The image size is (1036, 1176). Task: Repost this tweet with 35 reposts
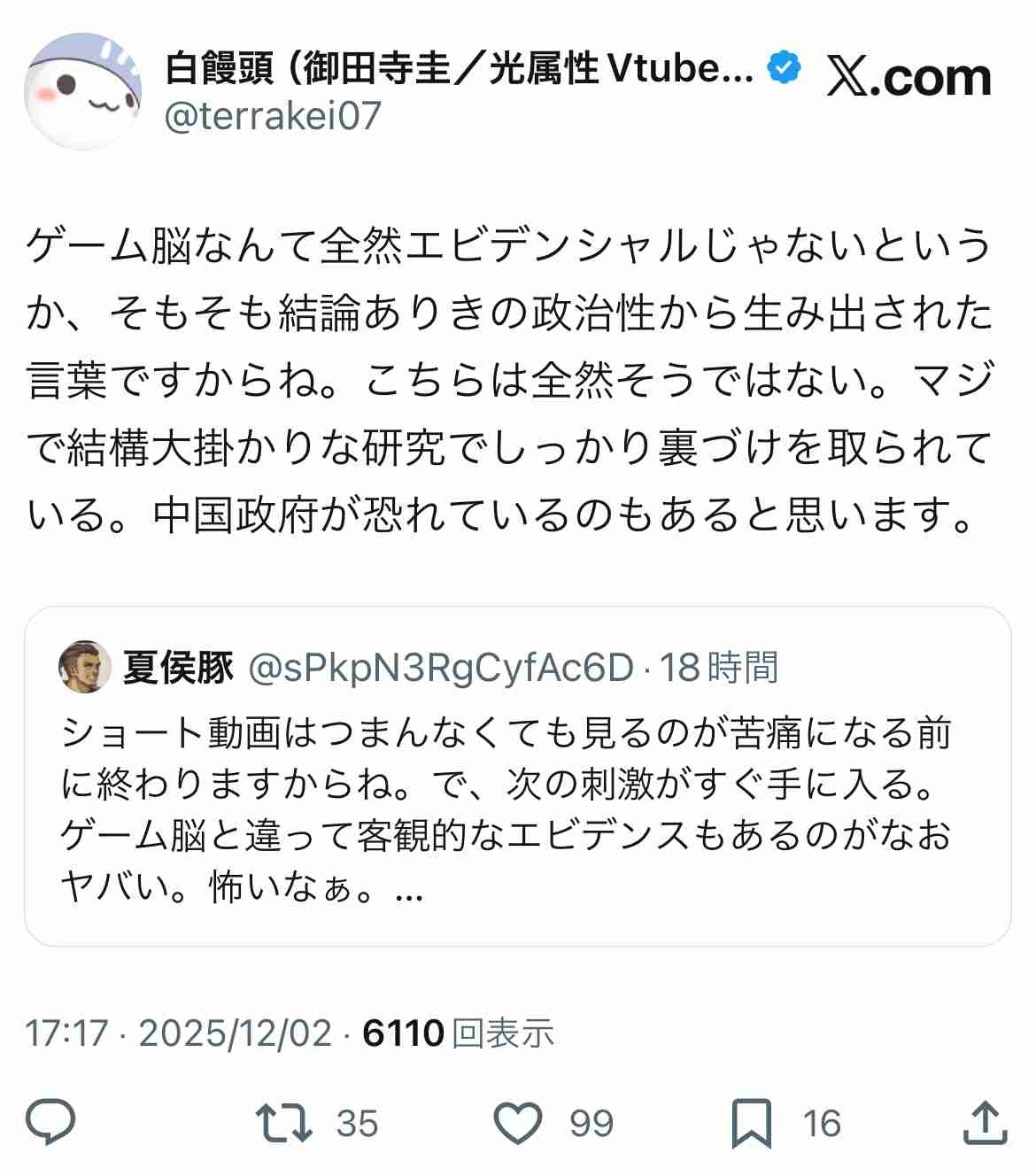[x=284, y=1123]
